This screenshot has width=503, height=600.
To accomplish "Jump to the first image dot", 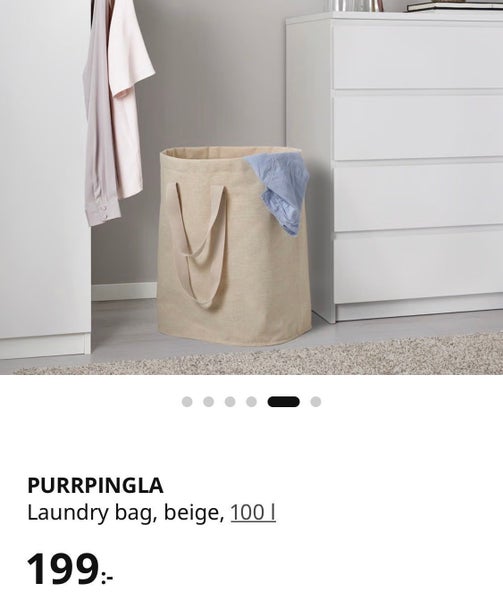I will pos(187,402).
